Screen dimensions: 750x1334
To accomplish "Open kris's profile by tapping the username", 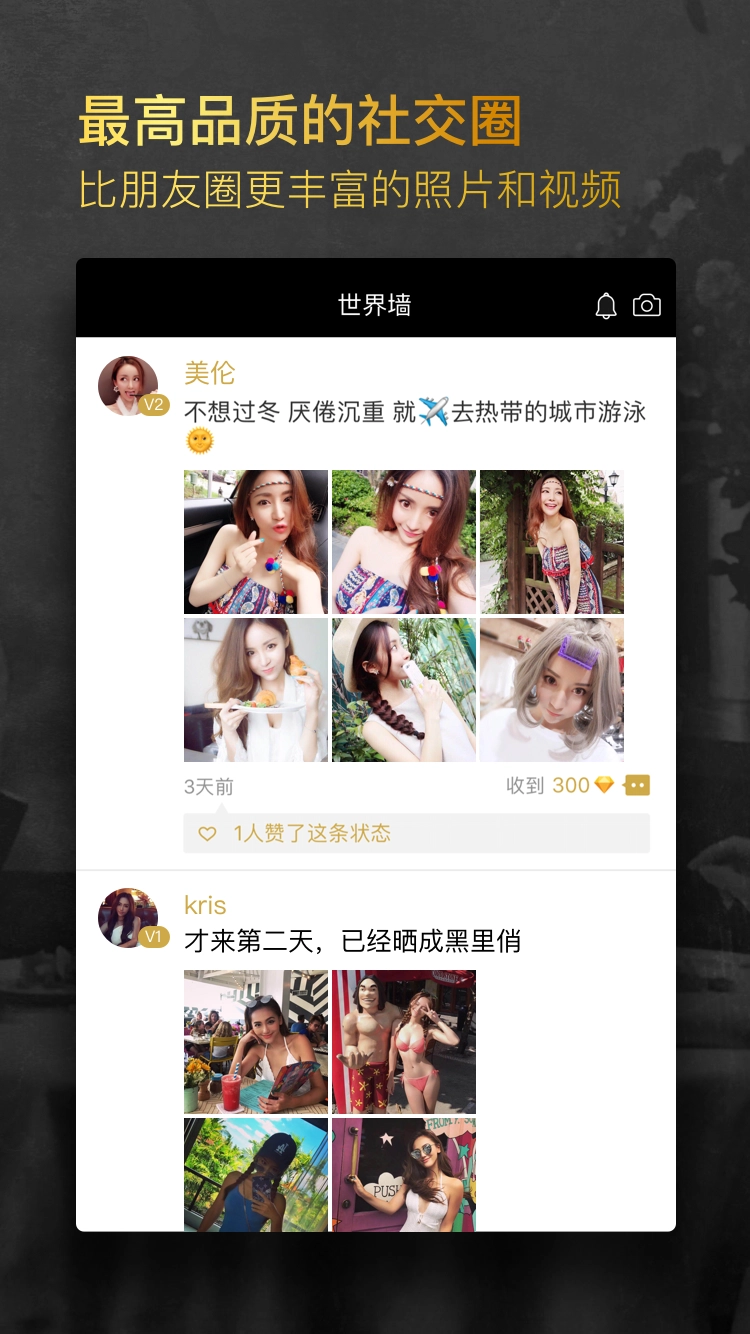I will pos(205,905).
